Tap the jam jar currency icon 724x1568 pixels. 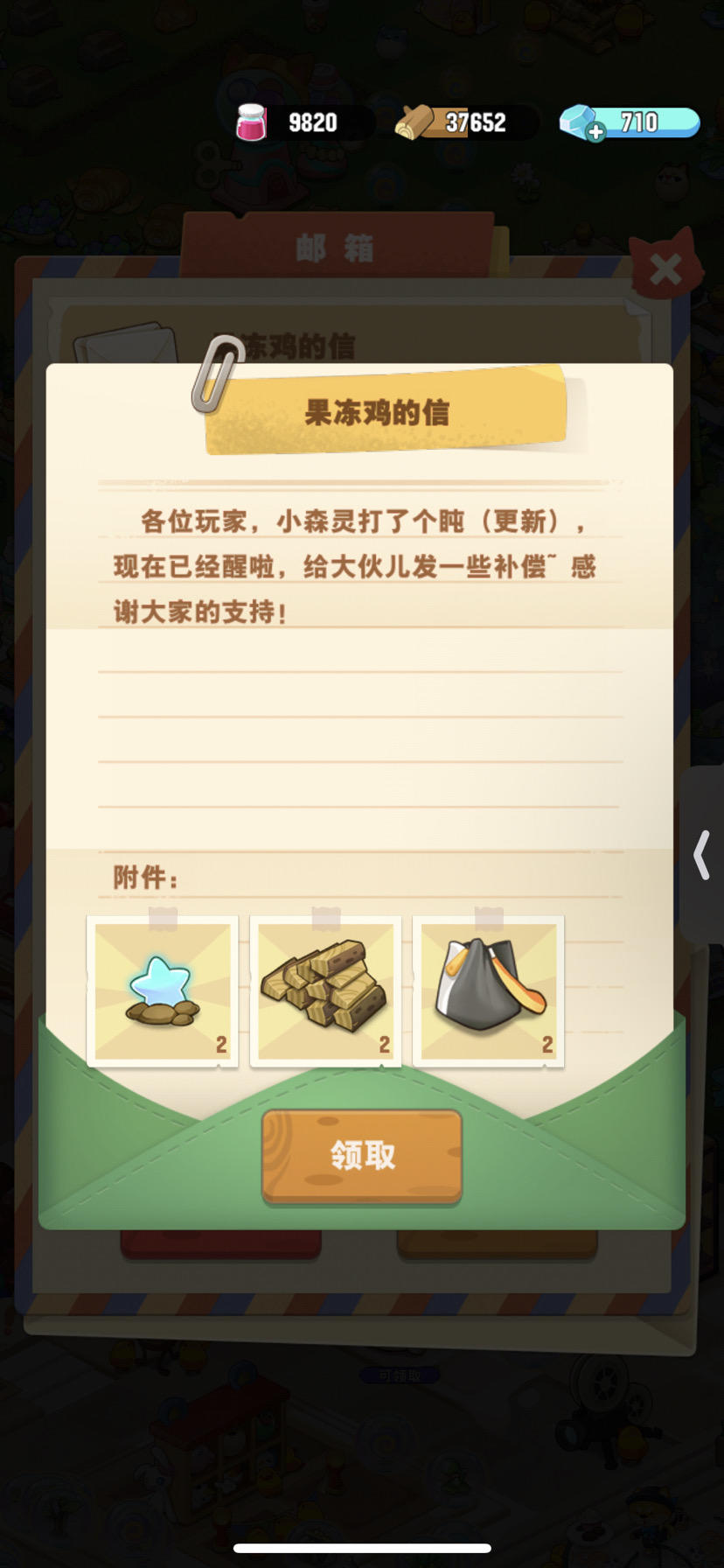tap(249, 122)
